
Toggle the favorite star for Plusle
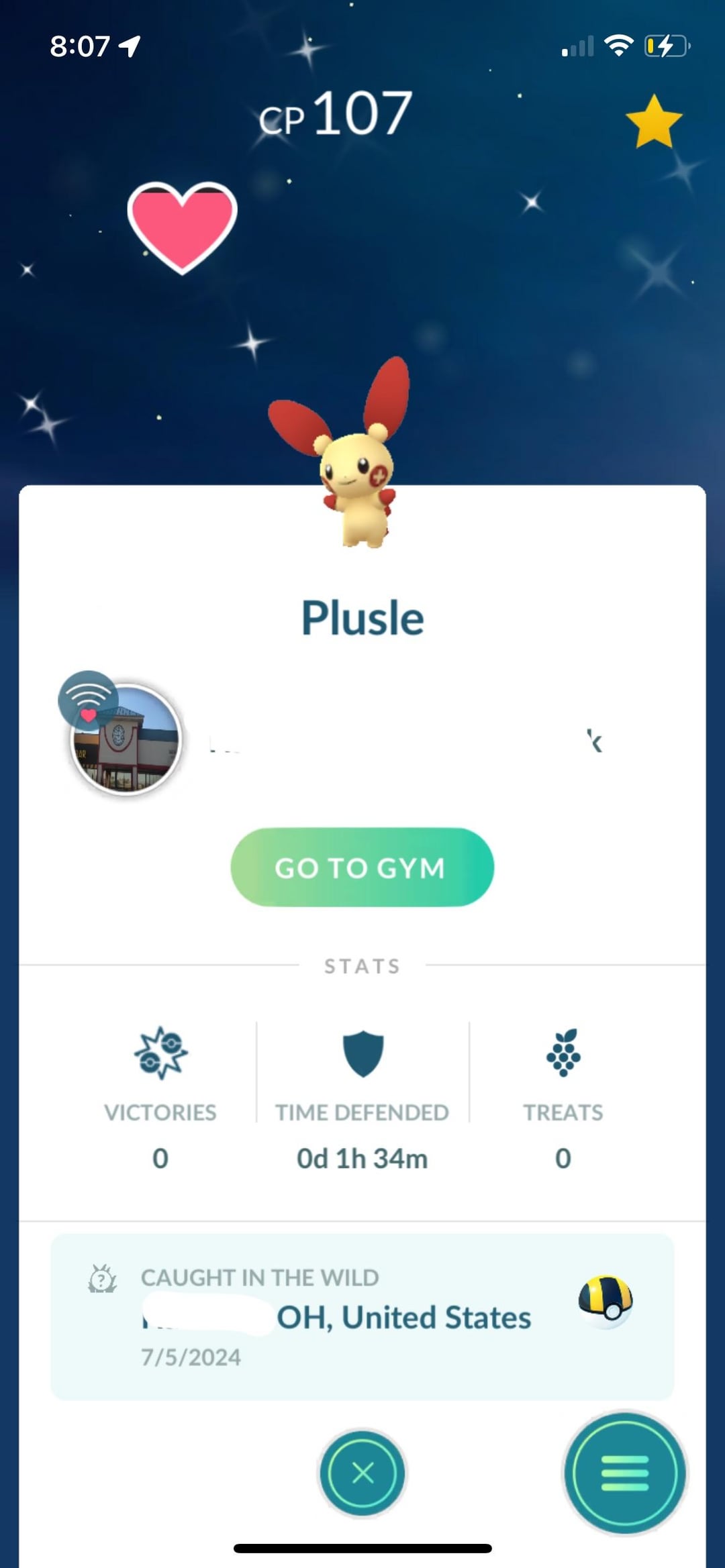point(653,122)
